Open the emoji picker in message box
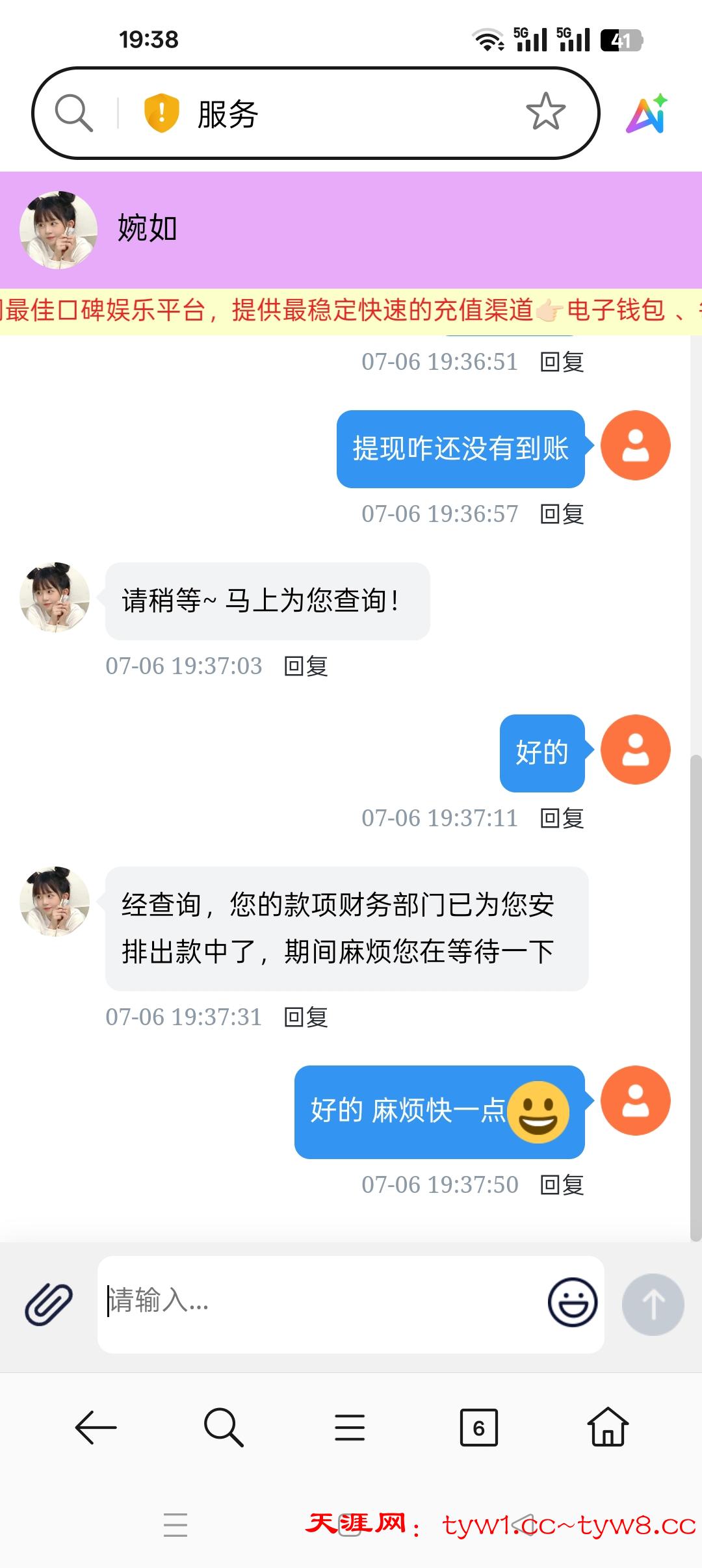Screen dimensions: 702x1568 [x=572, y=1303]
